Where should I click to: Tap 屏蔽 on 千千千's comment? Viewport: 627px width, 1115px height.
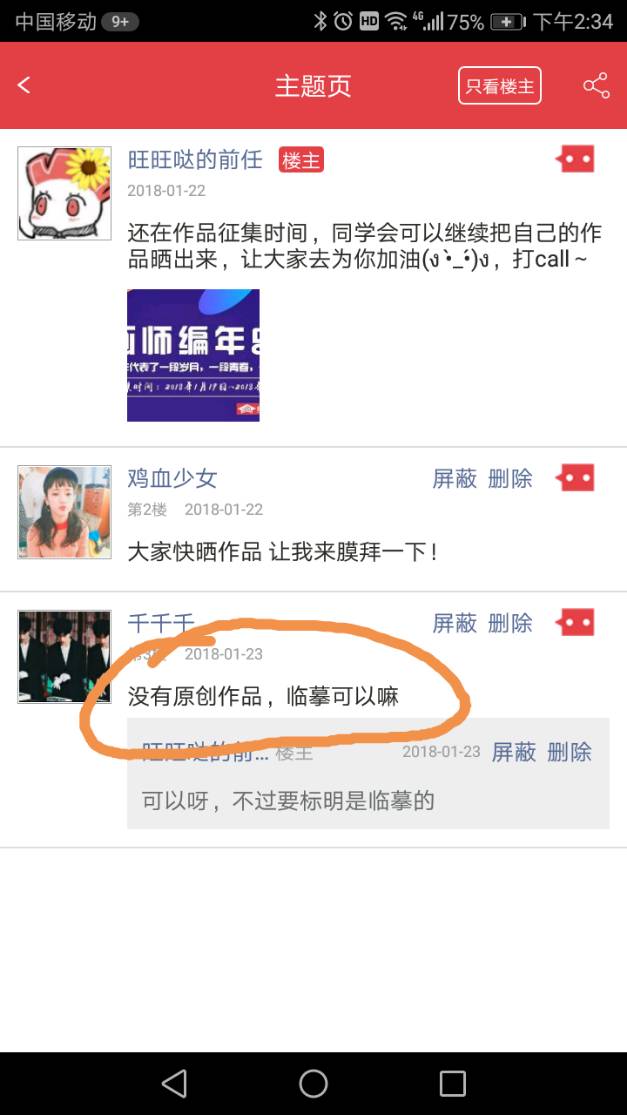tap(454, 623)
